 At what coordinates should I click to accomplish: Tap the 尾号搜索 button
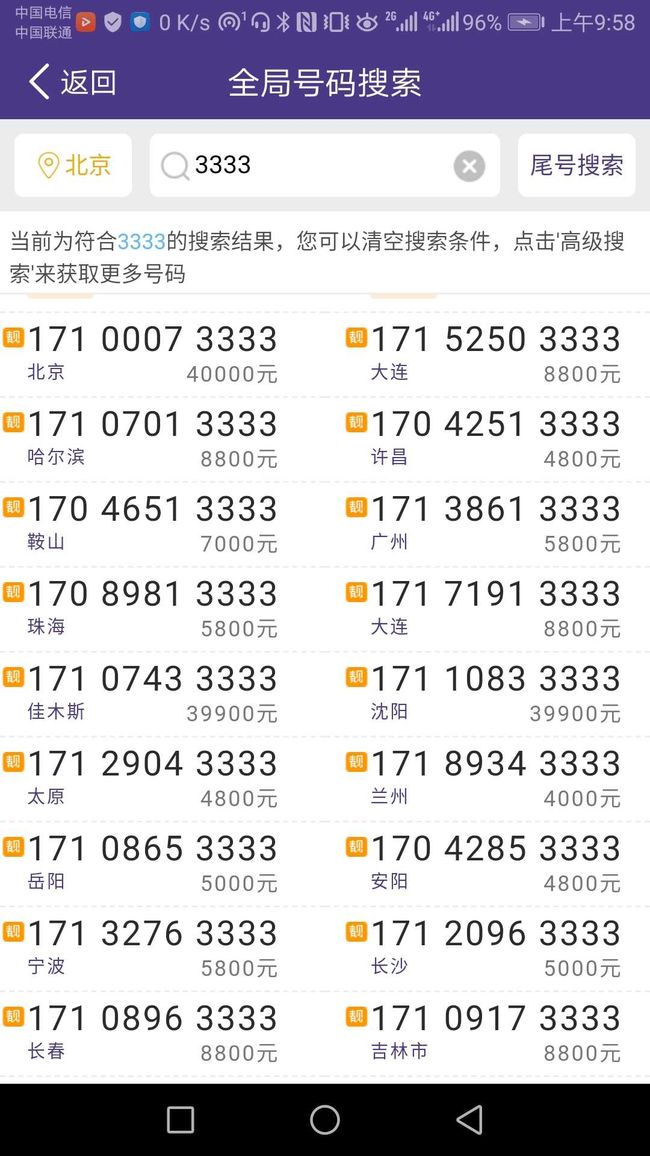pyautogui.click(x=576, y=165)
